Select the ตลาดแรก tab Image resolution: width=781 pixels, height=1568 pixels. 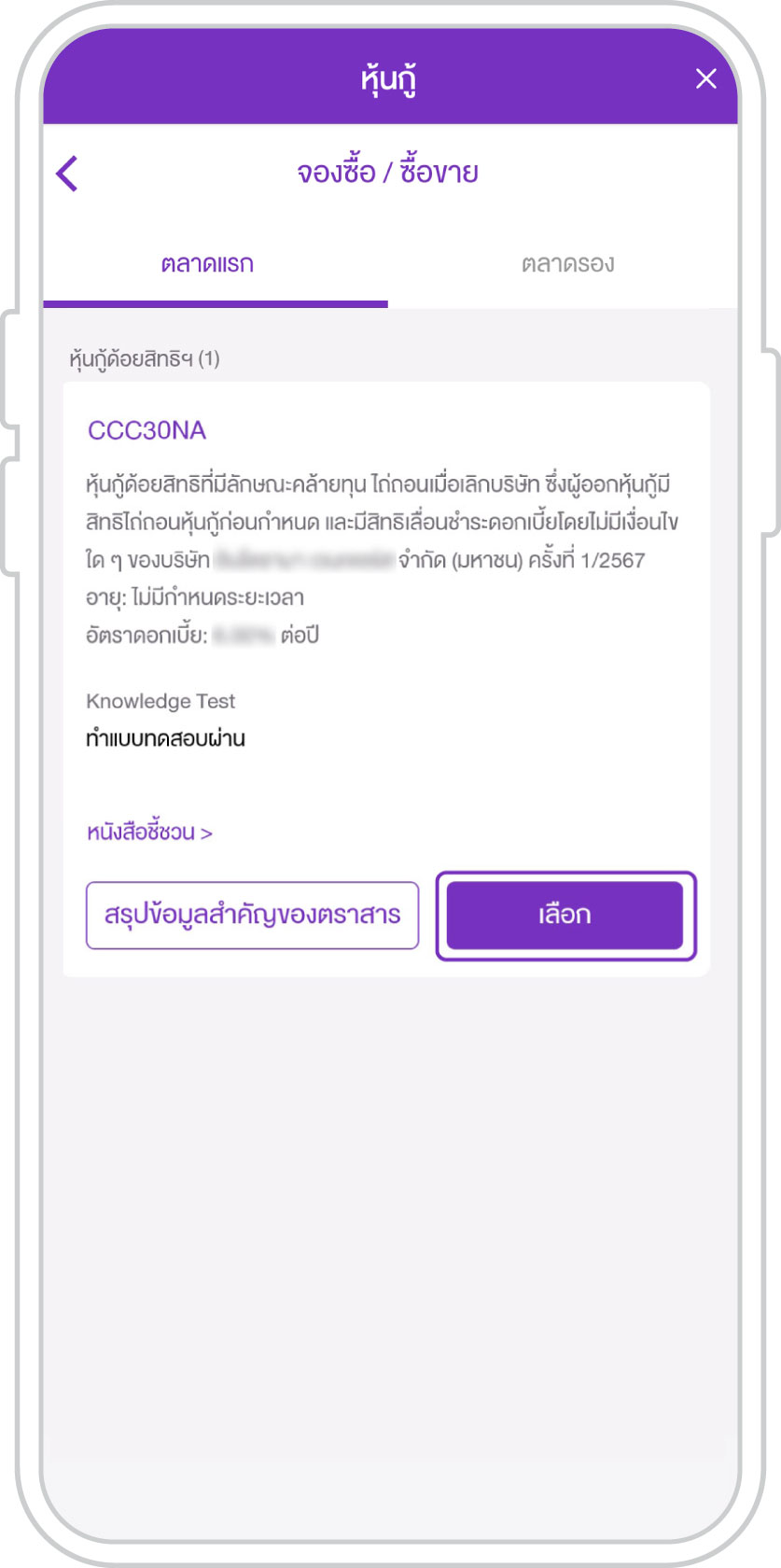tap(207, 264)
